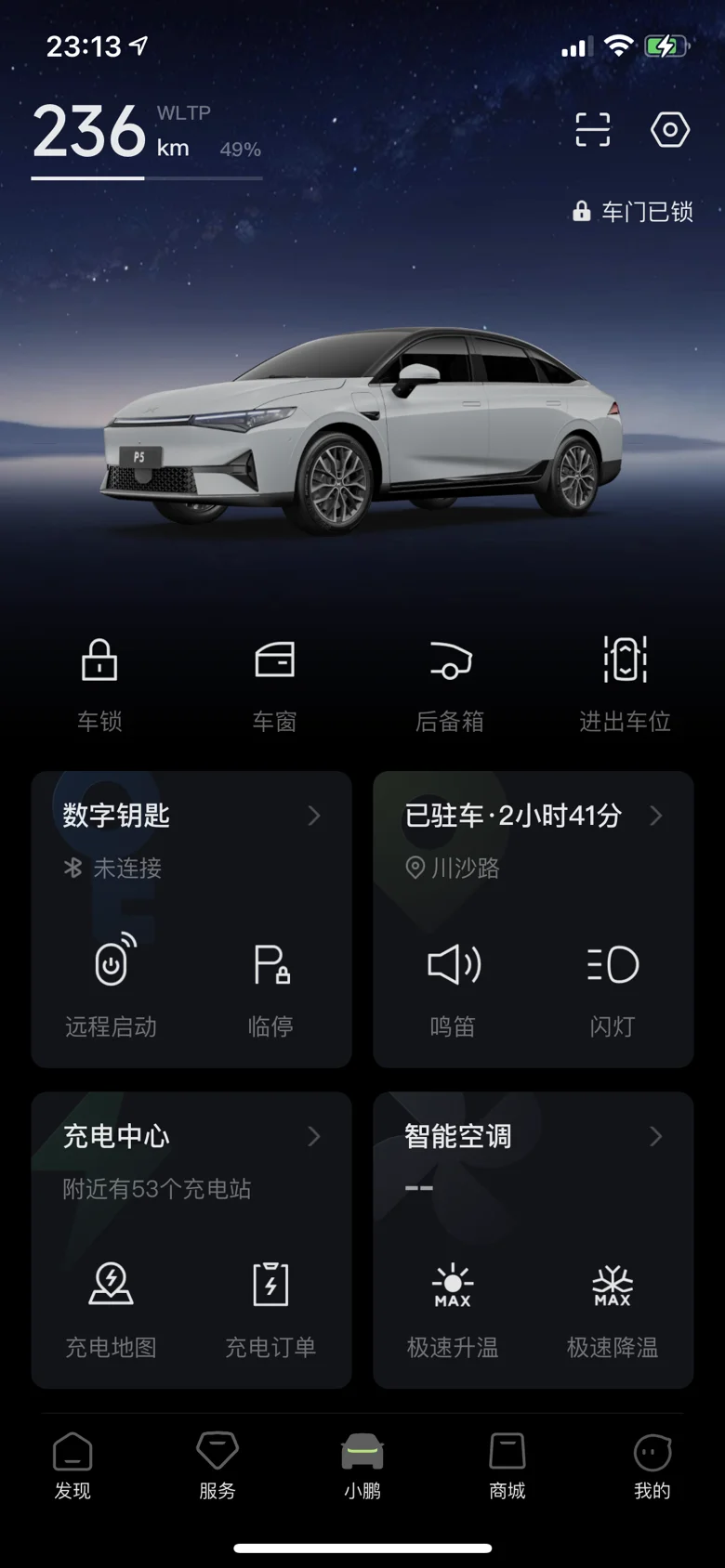The height and width of the screenshot is (1568, 725).
Task: Open the settings hexagon icon
Action: (669, 130)
